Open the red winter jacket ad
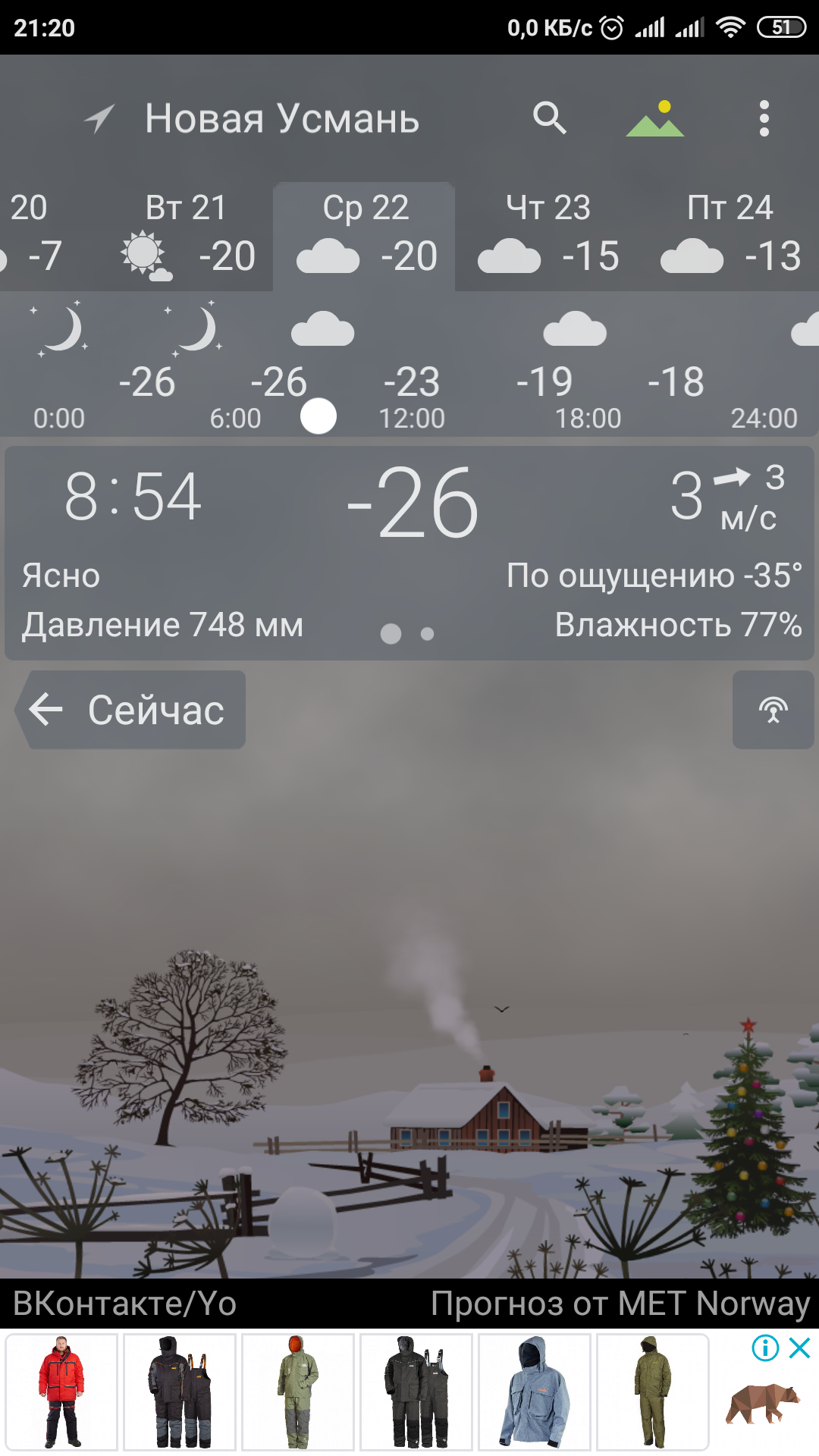Viewport: 819px width, 1456px height. click(61, 1392)
